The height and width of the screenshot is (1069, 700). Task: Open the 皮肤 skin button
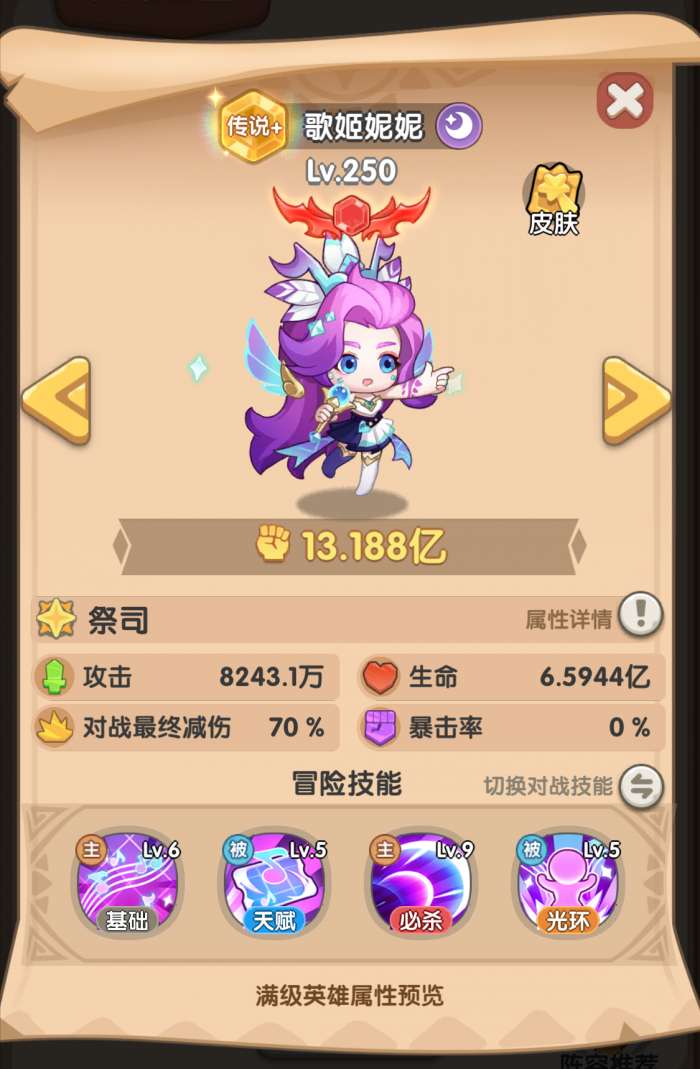click(553, 198)
